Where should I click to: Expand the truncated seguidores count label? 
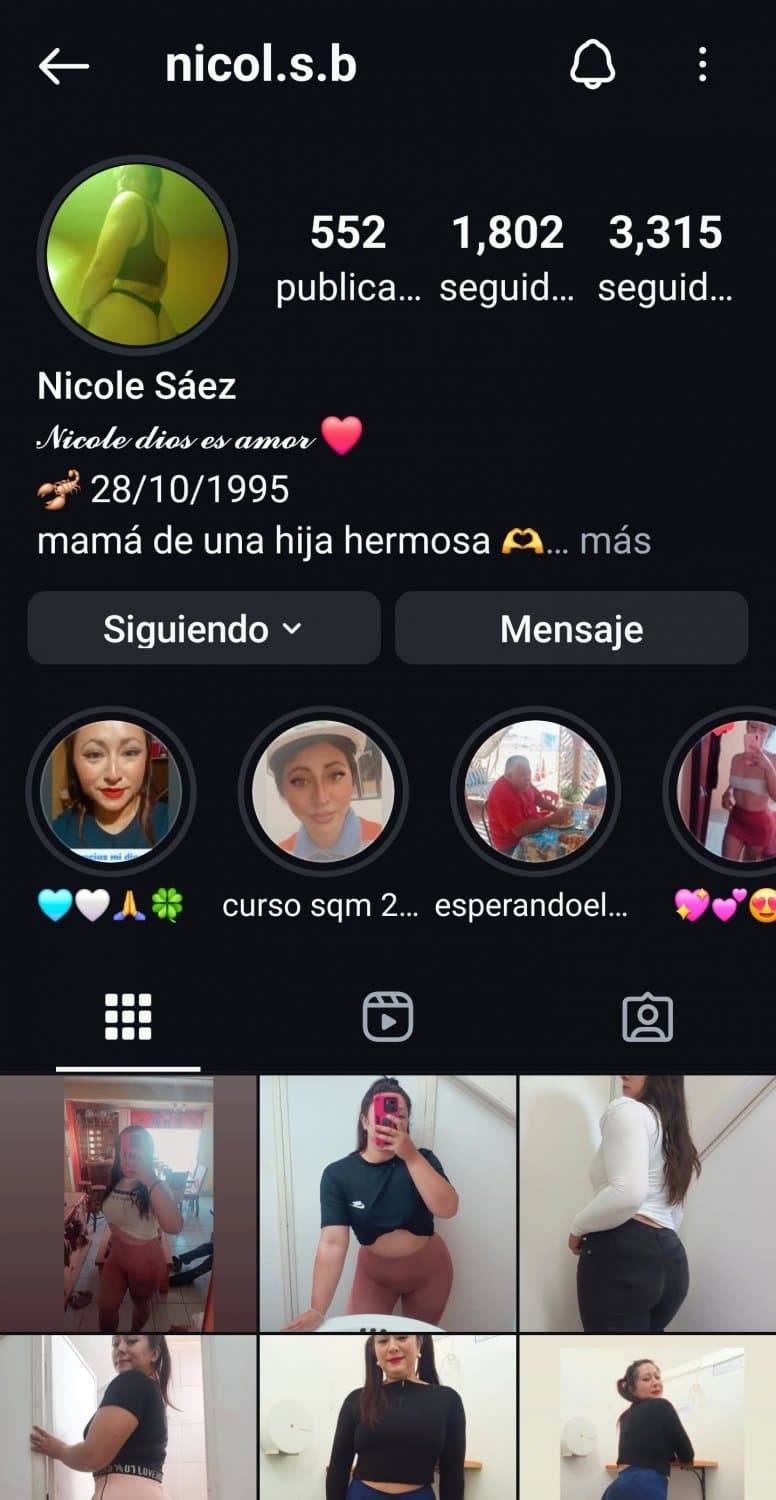click(x=508, y=288)
